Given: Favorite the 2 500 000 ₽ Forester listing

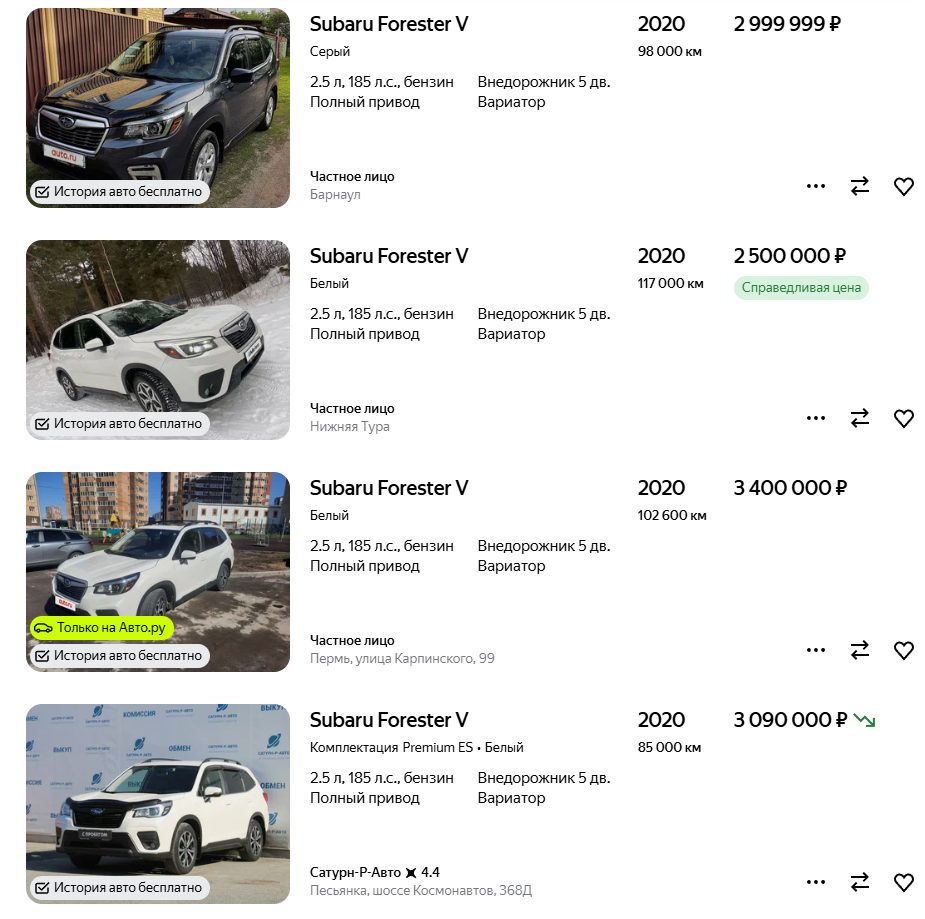Looking at the screenshot, I should point(904,418).
